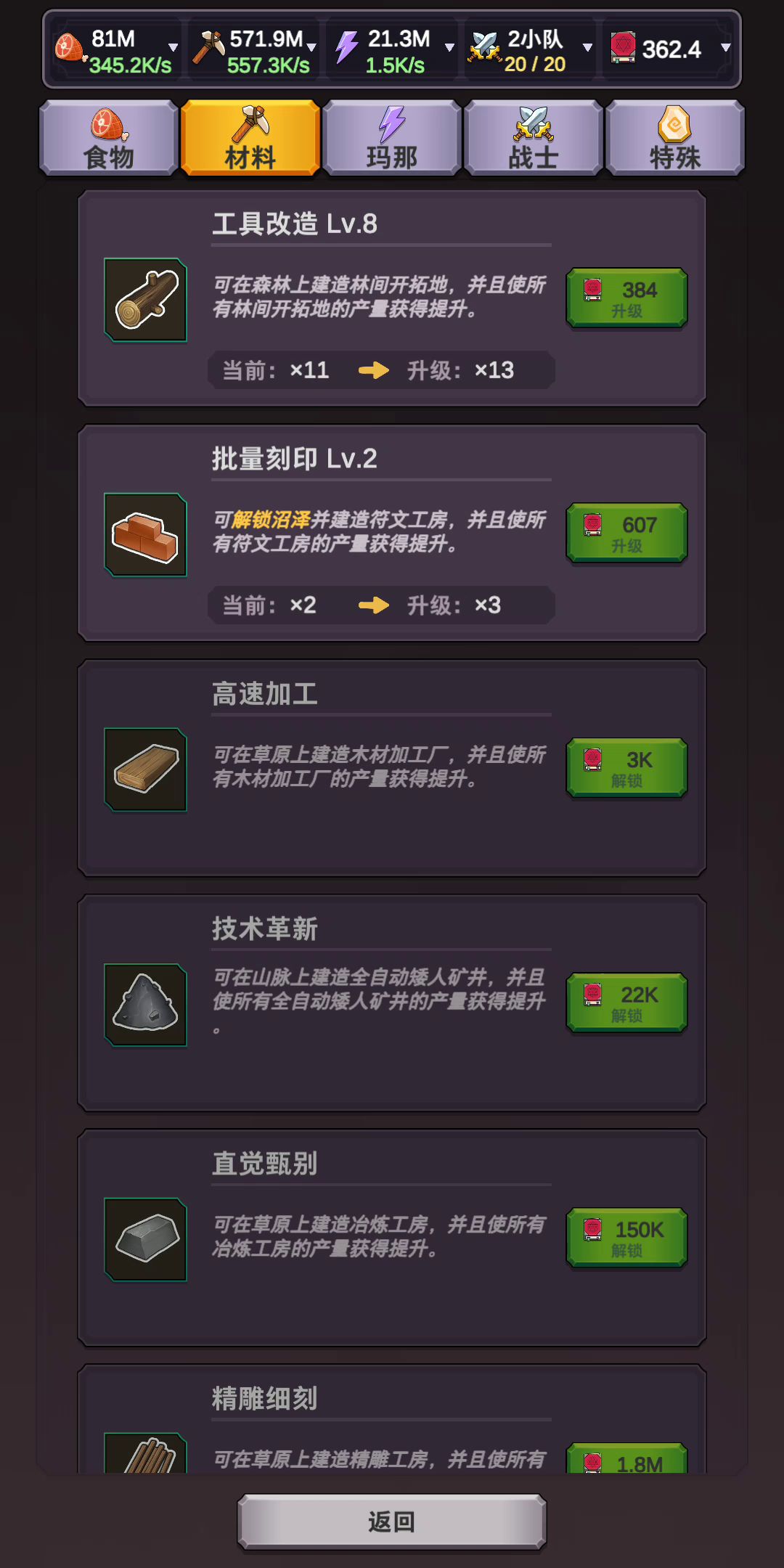Expand the materials resource dropdown
Viewport: 784px width, 1568px height.
tap(311, 49)
